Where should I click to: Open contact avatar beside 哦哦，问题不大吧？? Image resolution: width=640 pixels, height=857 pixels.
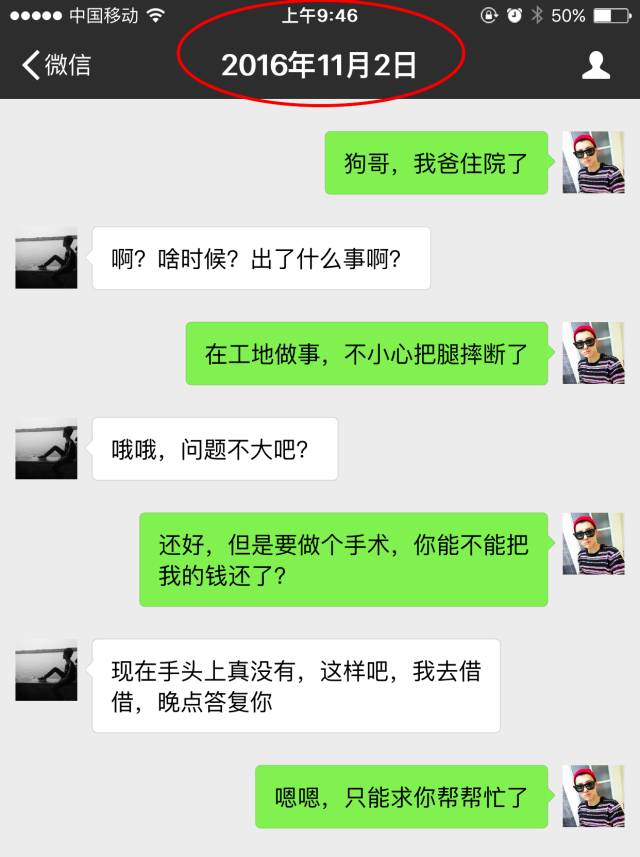pos(46,449)
